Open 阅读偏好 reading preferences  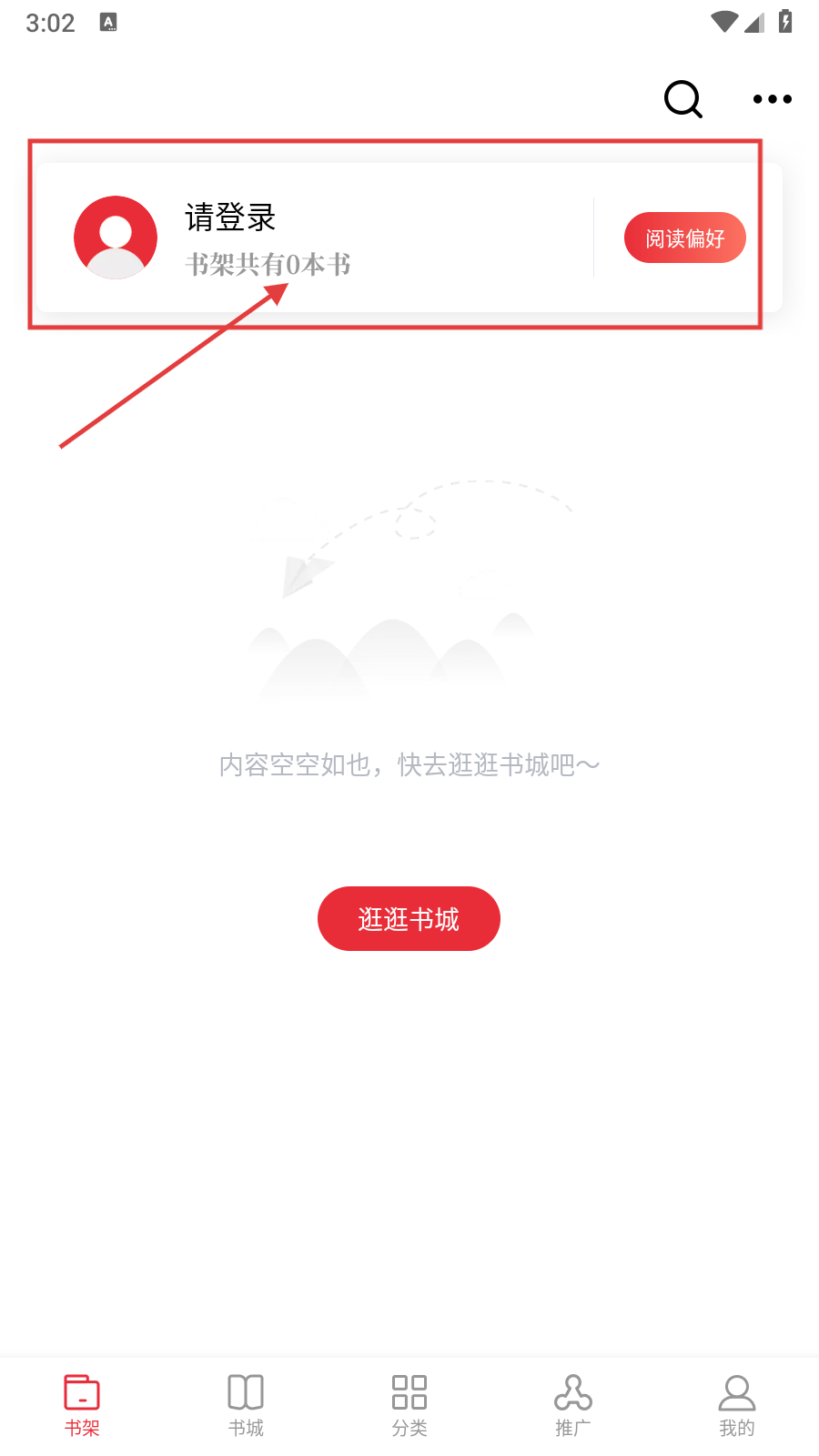(684, 238)
